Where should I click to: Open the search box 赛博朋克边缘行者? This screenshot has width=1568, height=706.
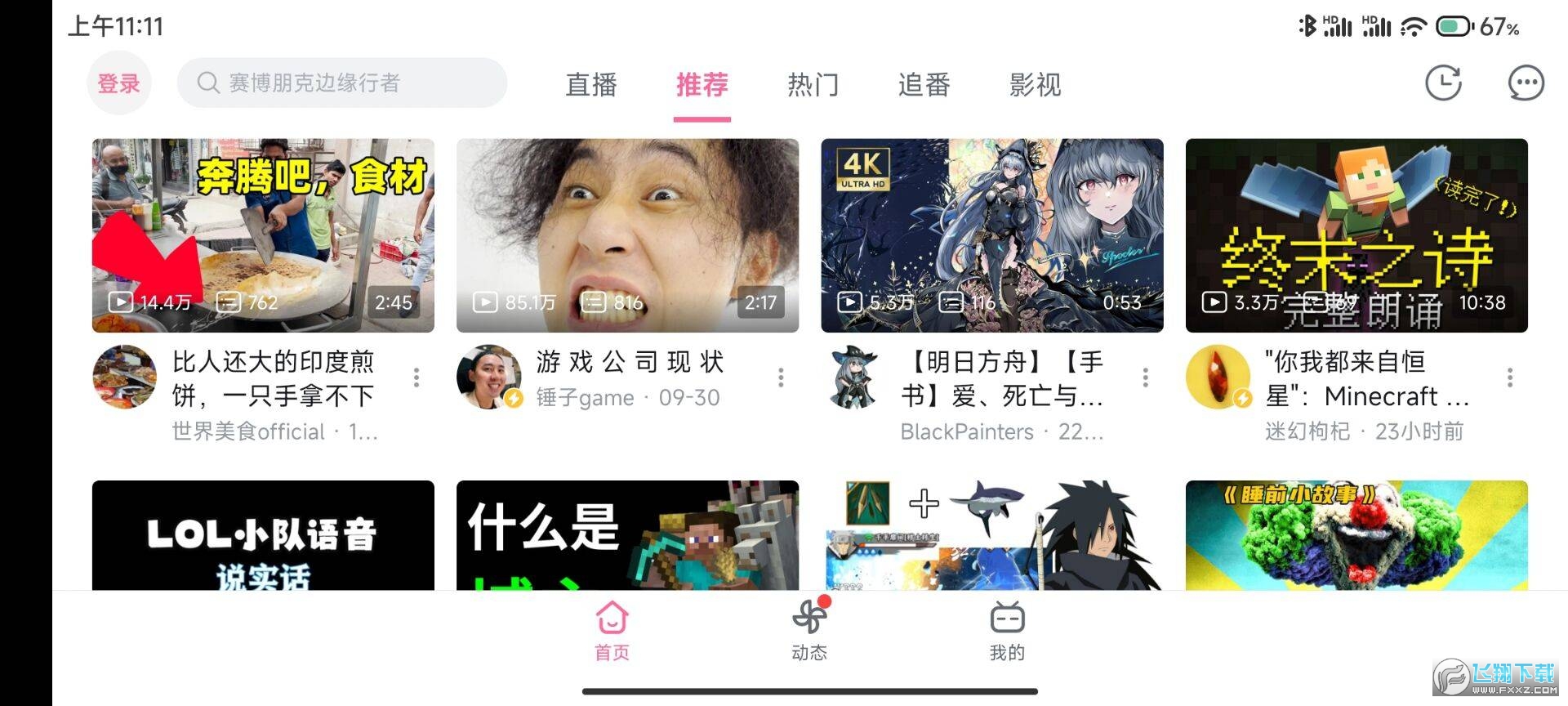point(341,83)
